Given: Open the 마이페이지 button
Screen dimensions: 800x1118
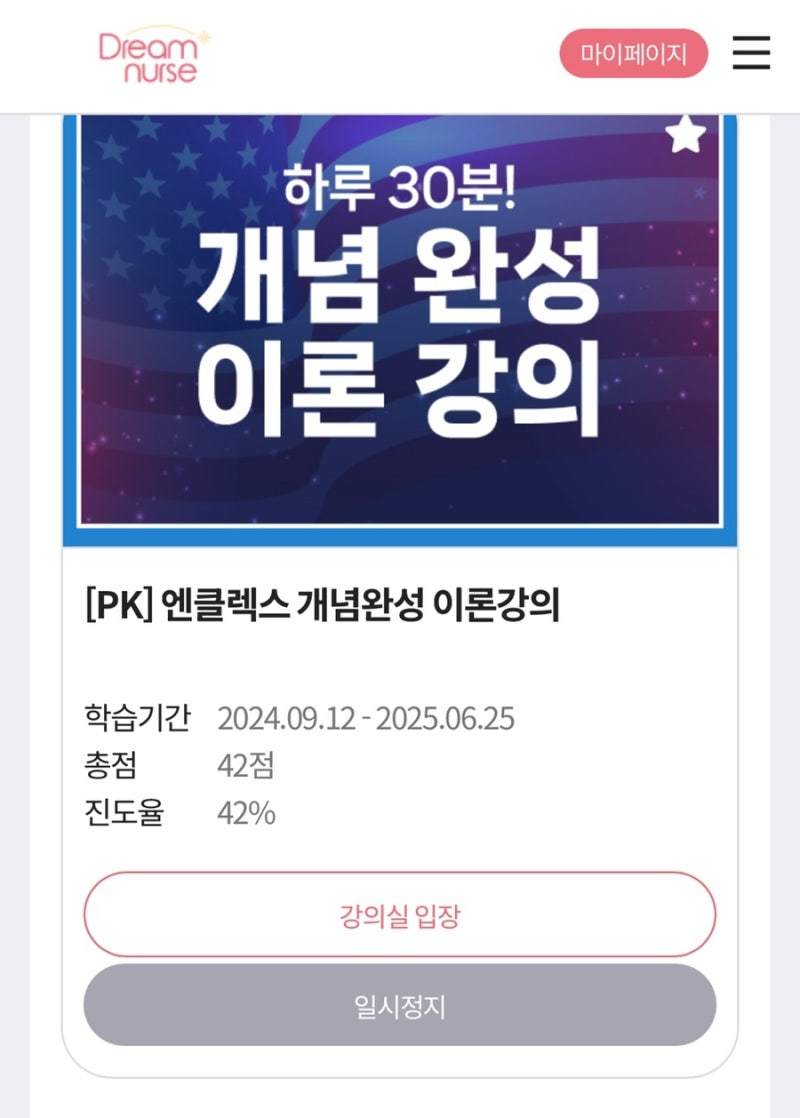Looking at the screenshot, I should [x=633, y=54].
